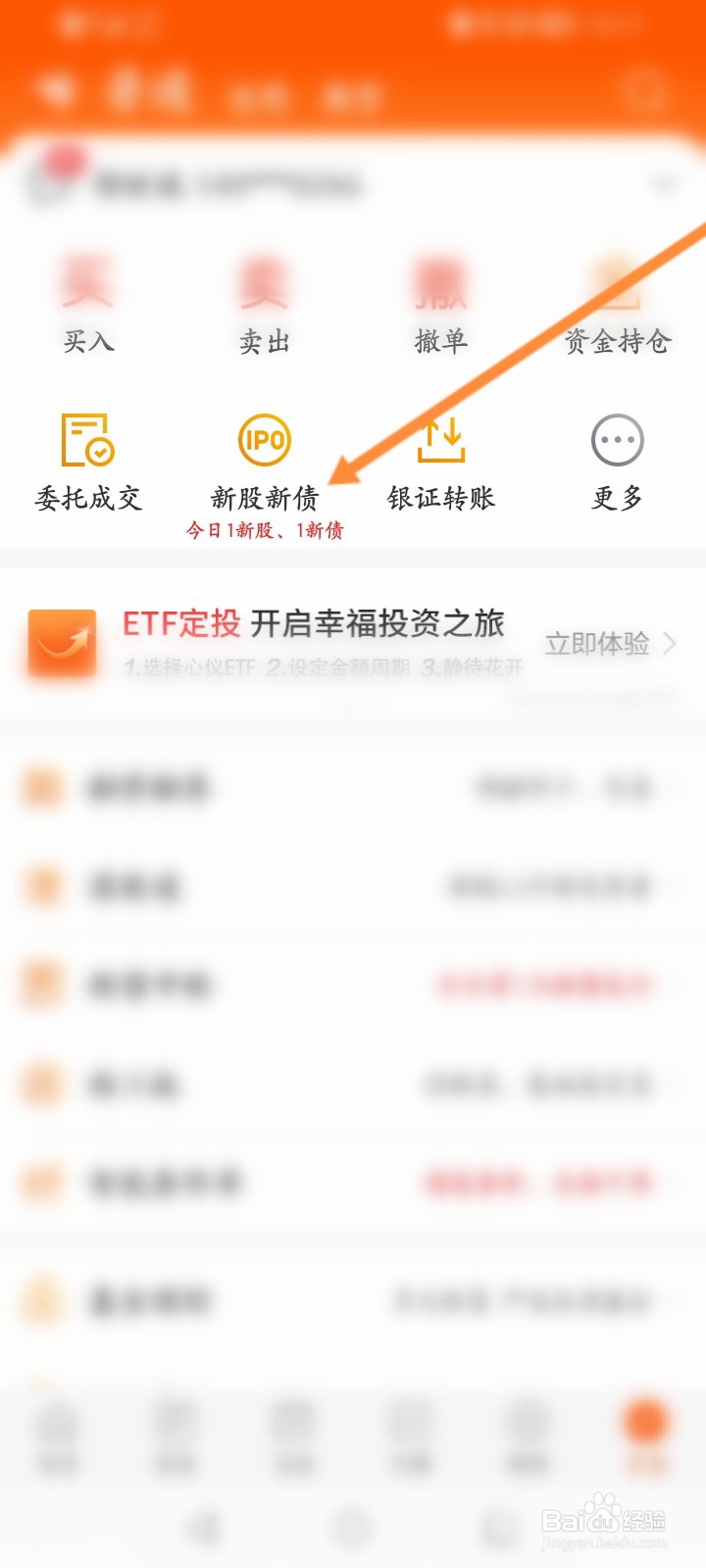Tap the search magnifier in the header

tap(639, 92)
